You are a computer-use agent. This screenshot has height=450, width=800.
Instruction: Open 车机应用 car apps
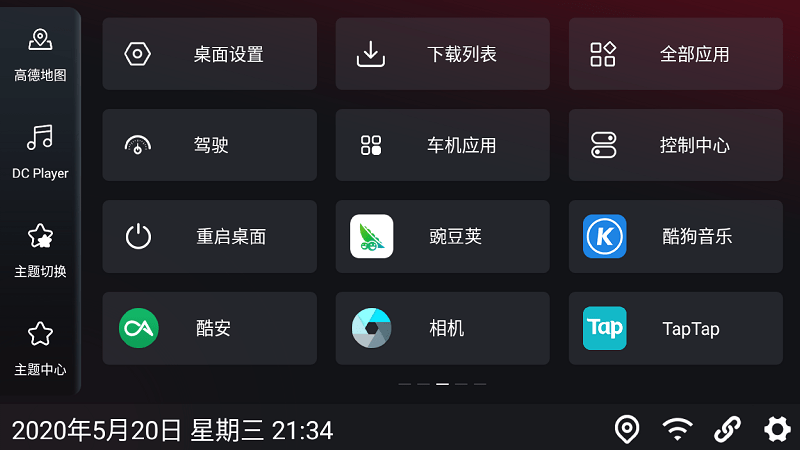pyautogui.click(x=442, y=145)
